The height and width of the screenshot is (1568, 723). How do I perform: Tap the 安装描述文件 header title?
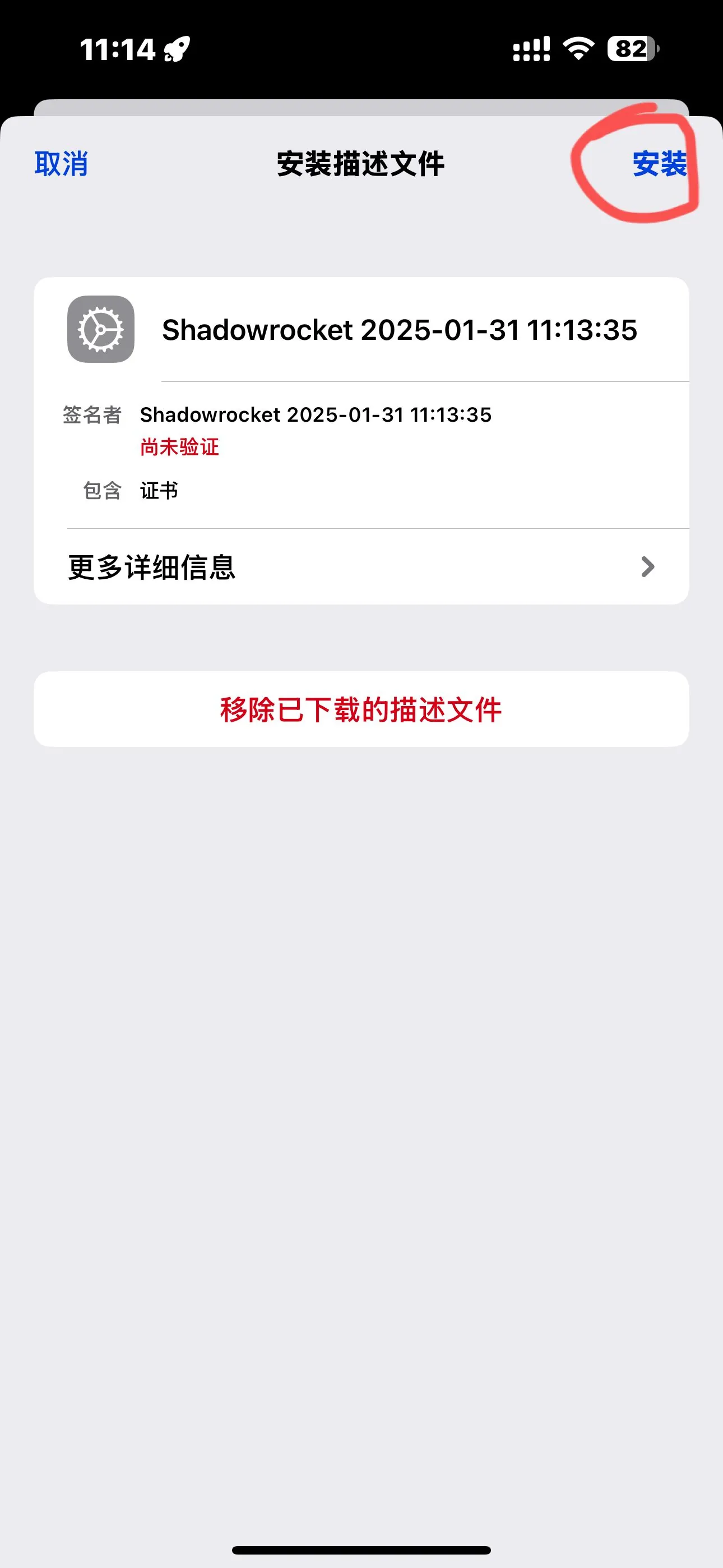(x=361, y=163)
